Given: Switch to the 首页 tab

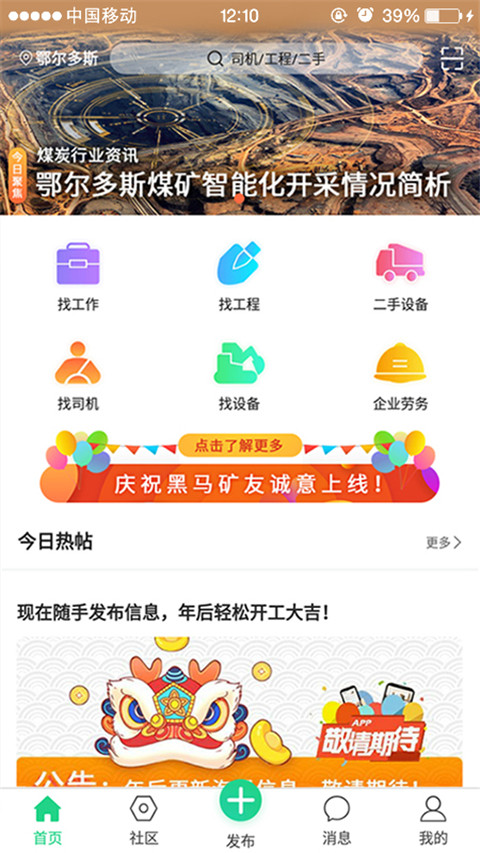Looking at the screenshot, I should (48, 820).
